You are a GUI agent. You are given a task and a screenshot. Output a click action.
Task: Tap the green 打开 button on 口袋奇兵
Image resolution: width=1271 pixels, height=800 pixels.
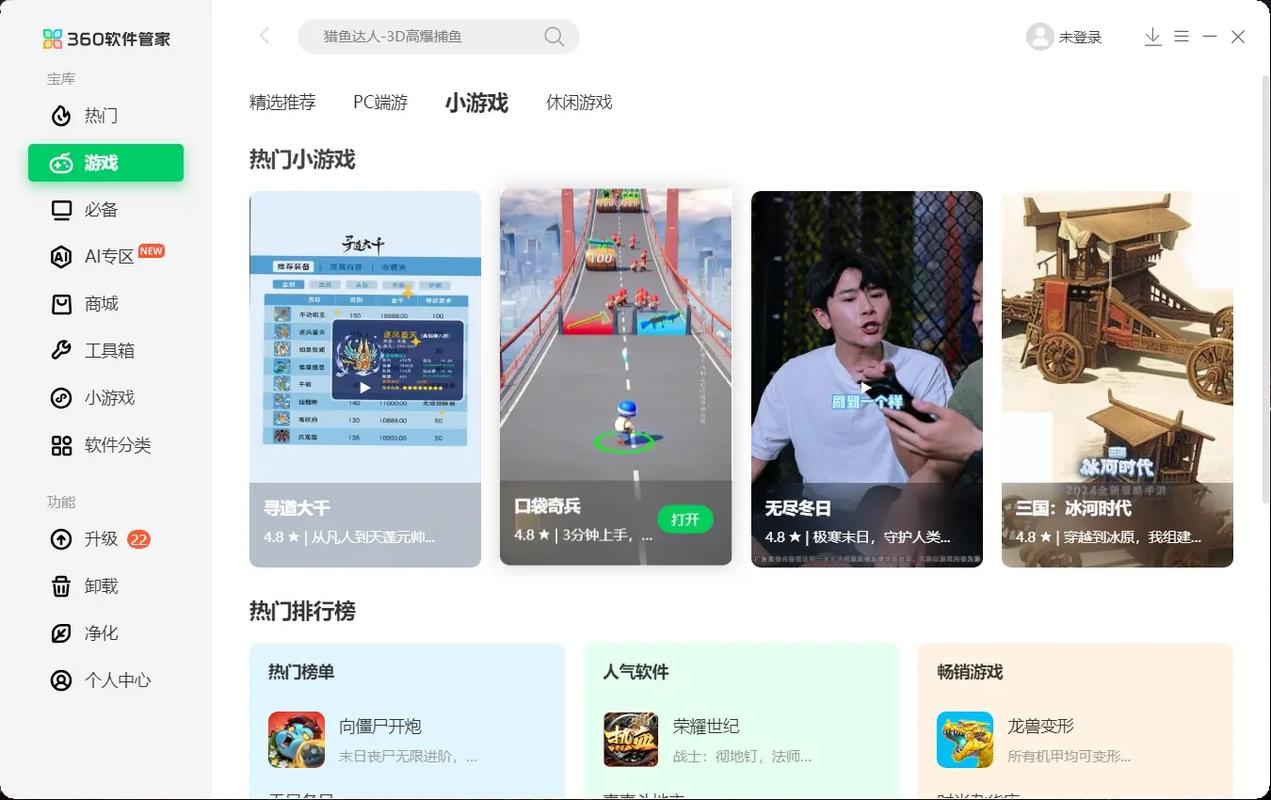(x=685, y=520)
